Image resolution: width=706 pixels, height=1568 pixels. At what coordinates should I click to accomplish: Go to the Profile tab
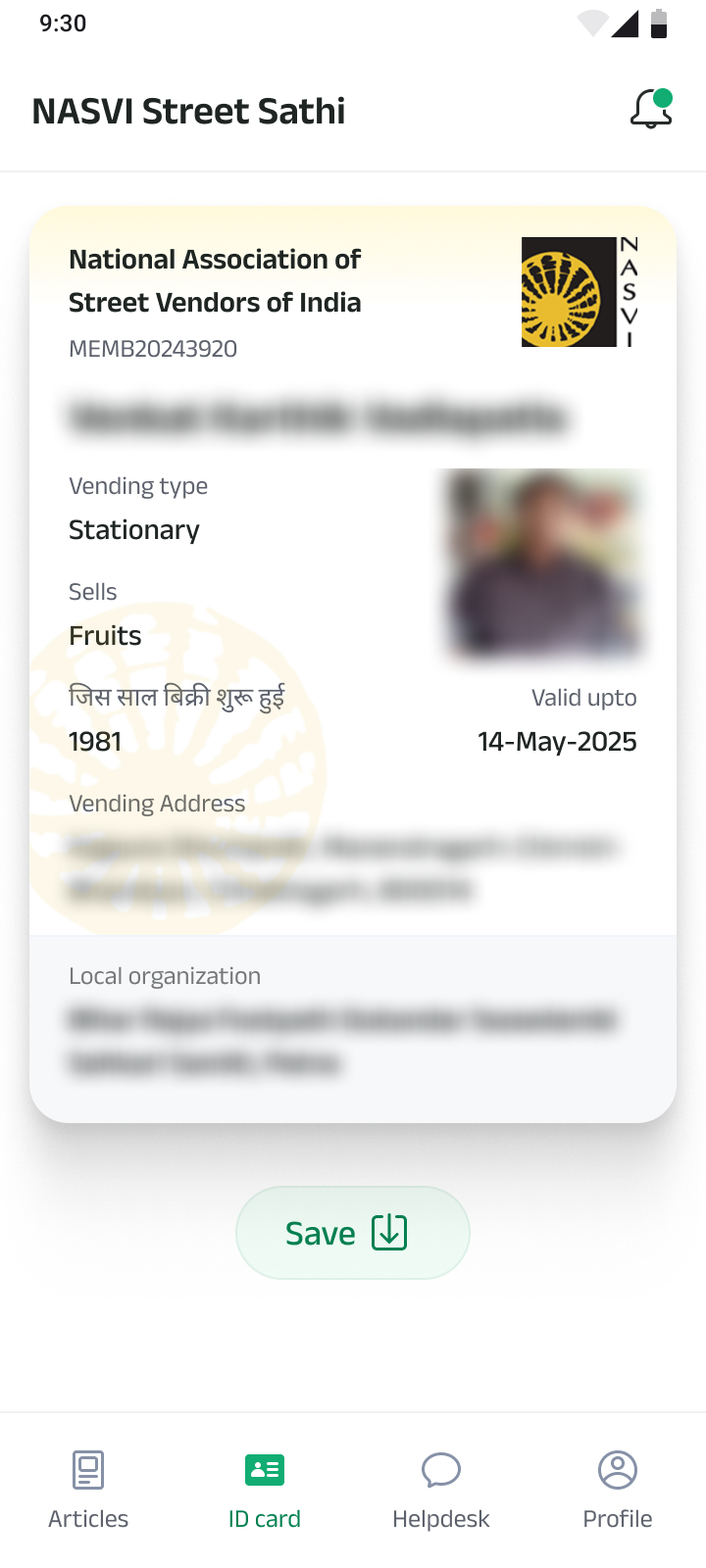pyautogui.click(x=618, y=1490)
